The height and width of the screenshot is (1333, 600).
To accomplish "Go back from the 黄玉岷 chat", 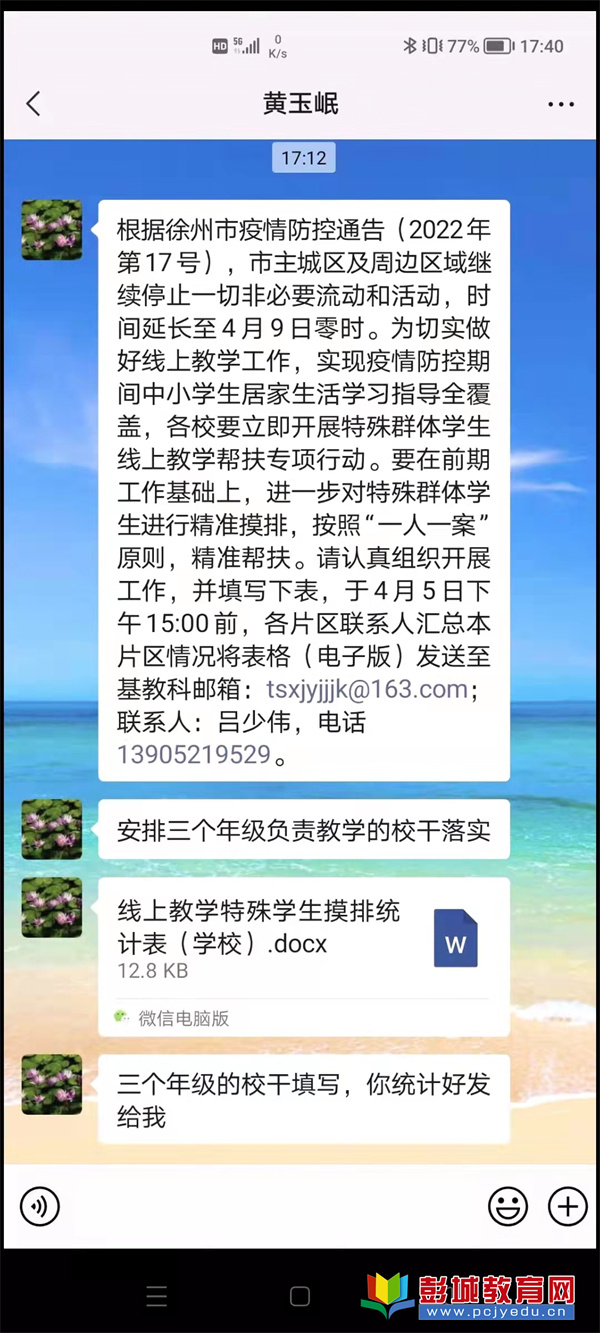I will point(33,104).
